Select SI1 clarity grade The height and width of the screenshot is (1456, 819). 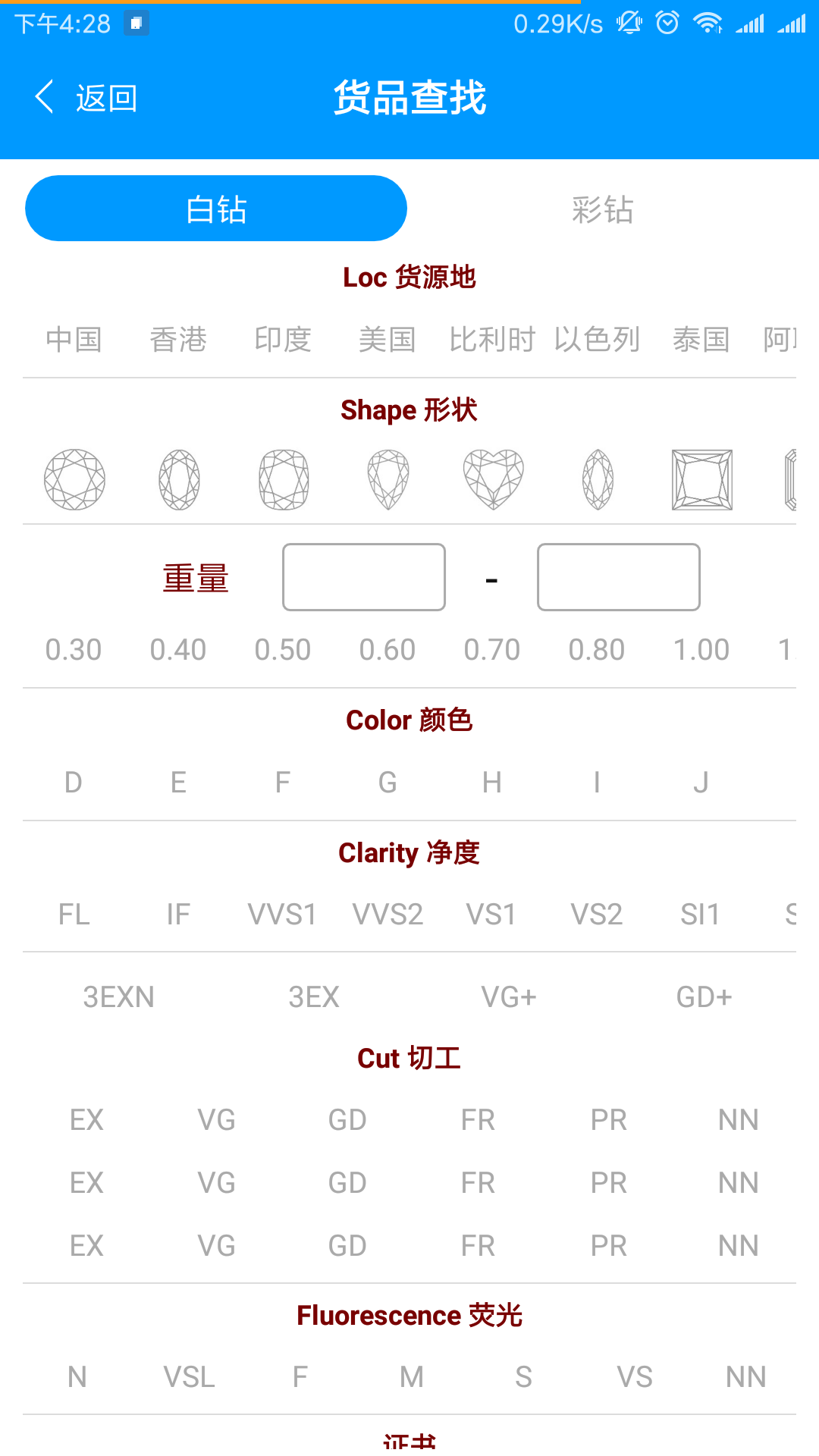point(700,914)
